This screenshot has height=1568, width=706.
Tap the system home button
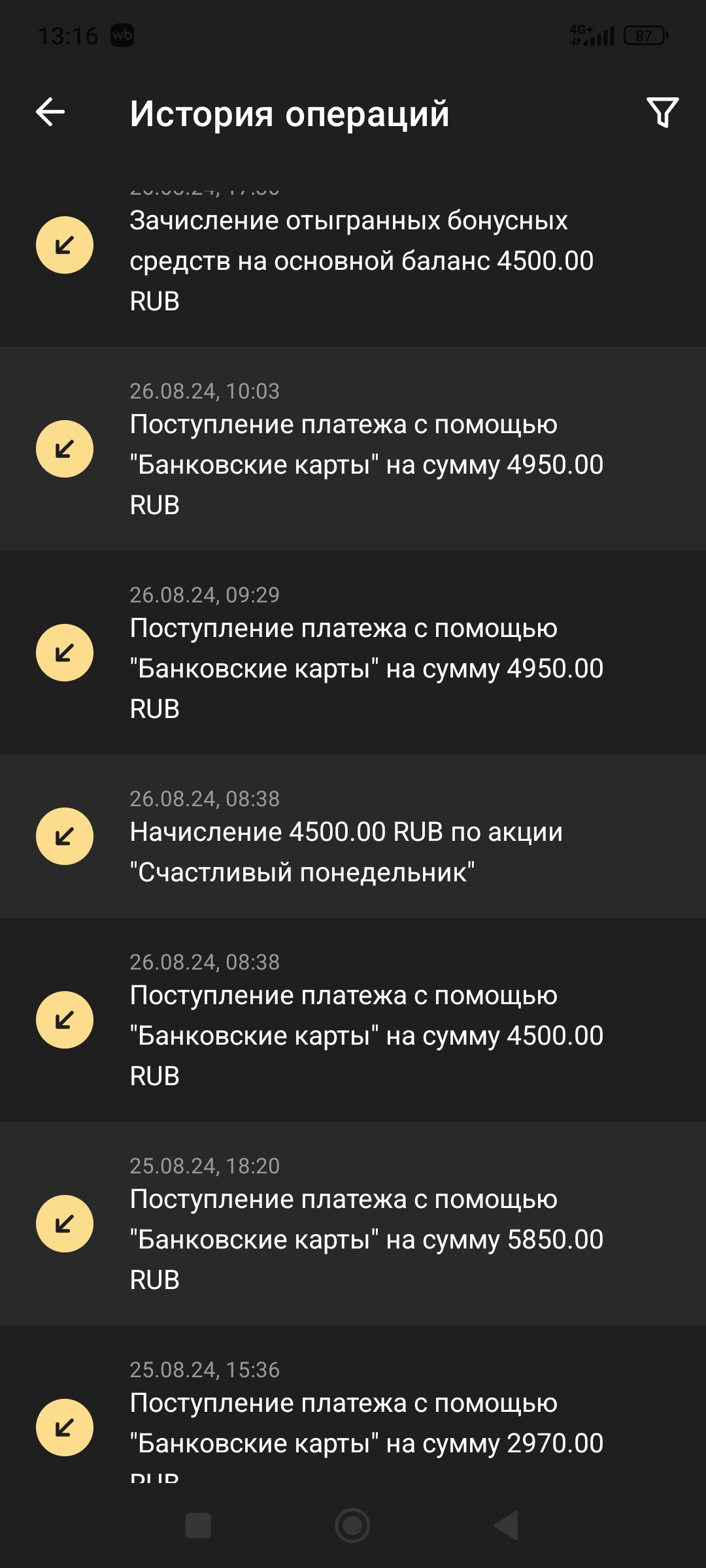click(352, 1526)
